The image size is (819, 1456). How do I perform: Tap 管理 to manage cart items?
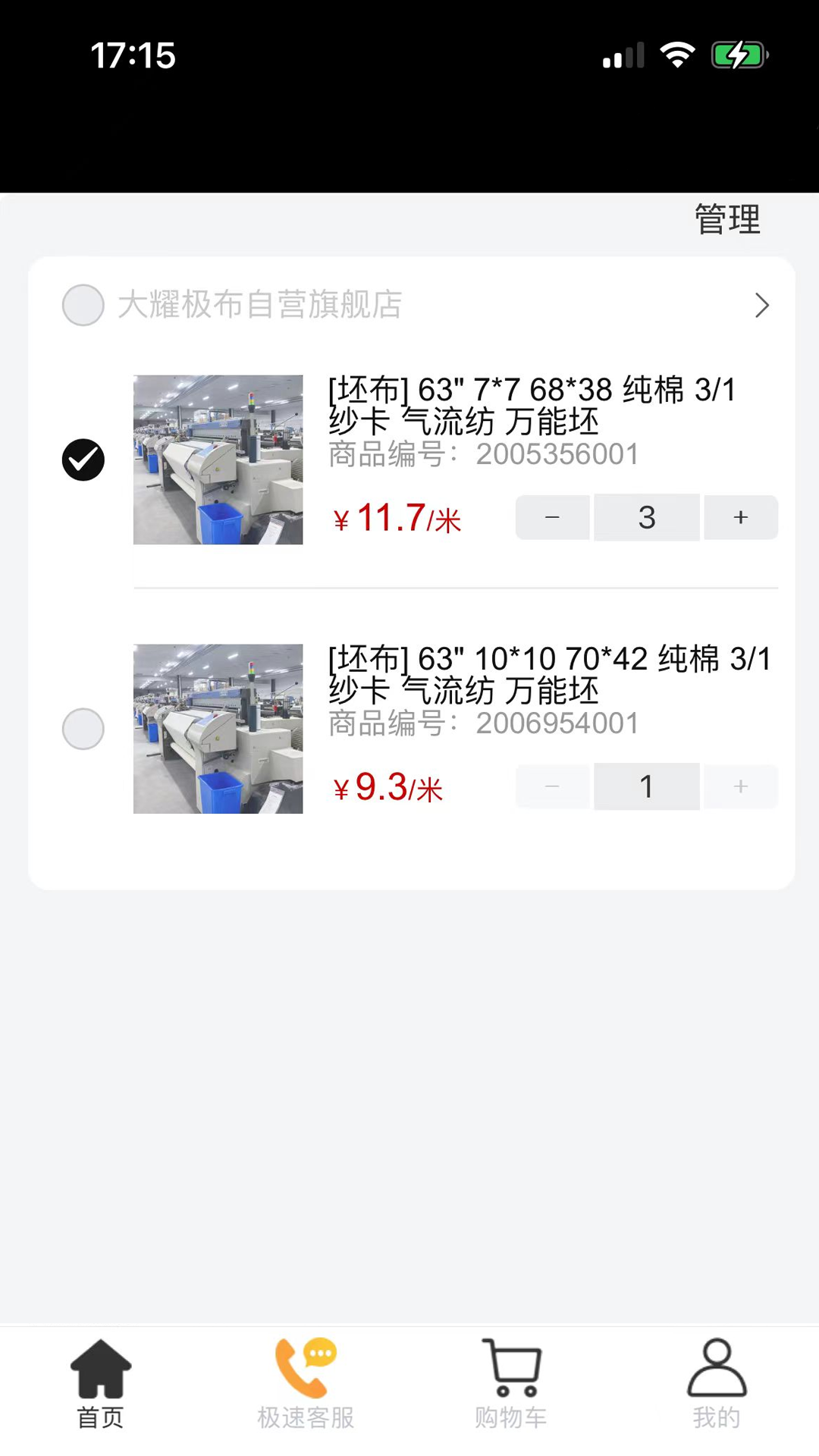[727, 220]
